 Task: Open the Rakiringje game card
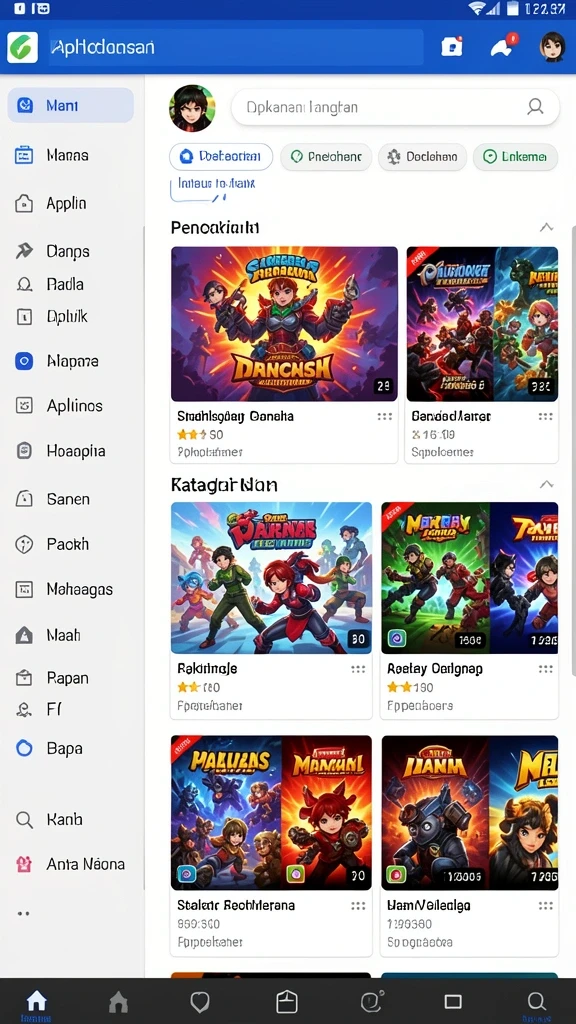[x=271, y=610]
